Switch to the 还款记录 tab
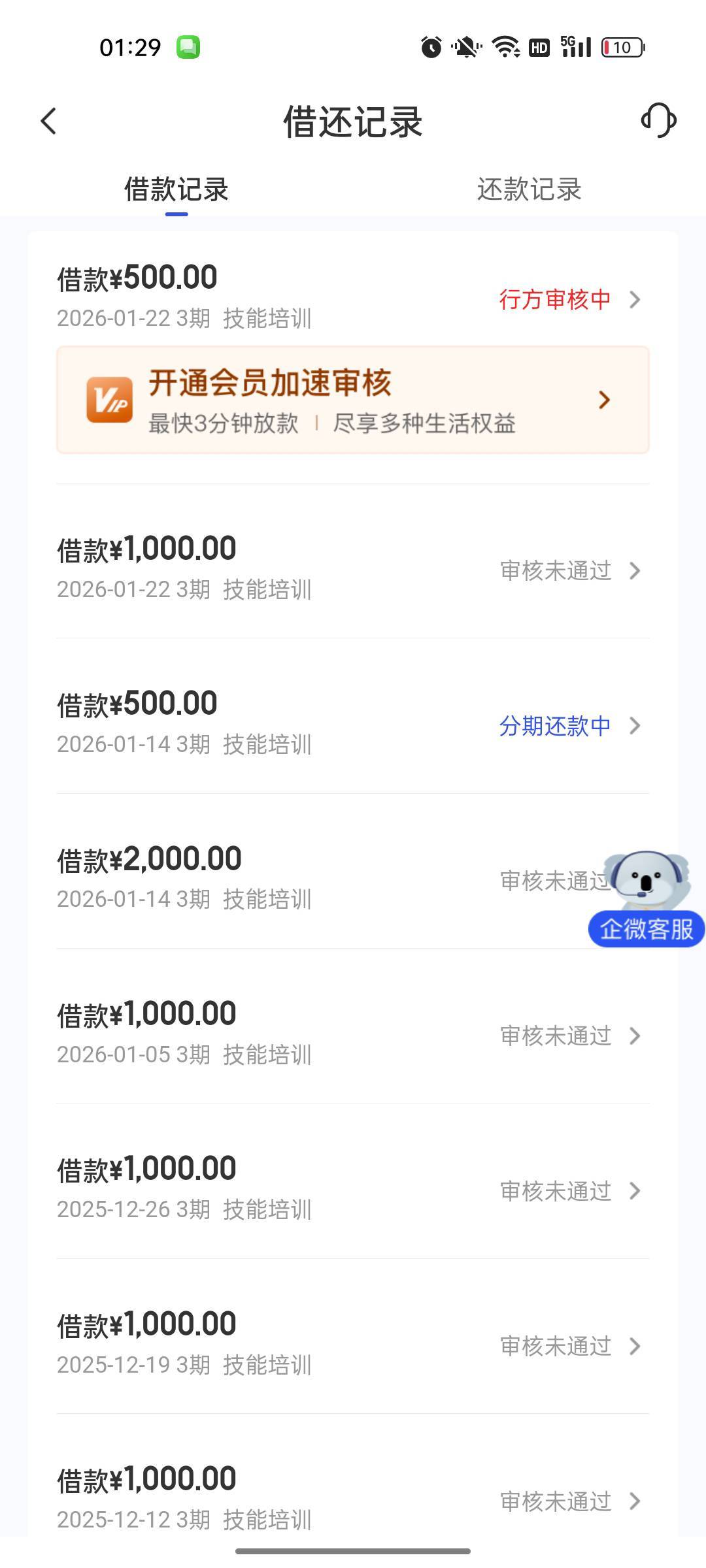The width and height of the screenshot is (706, 1568). click(x=529, y=189)
